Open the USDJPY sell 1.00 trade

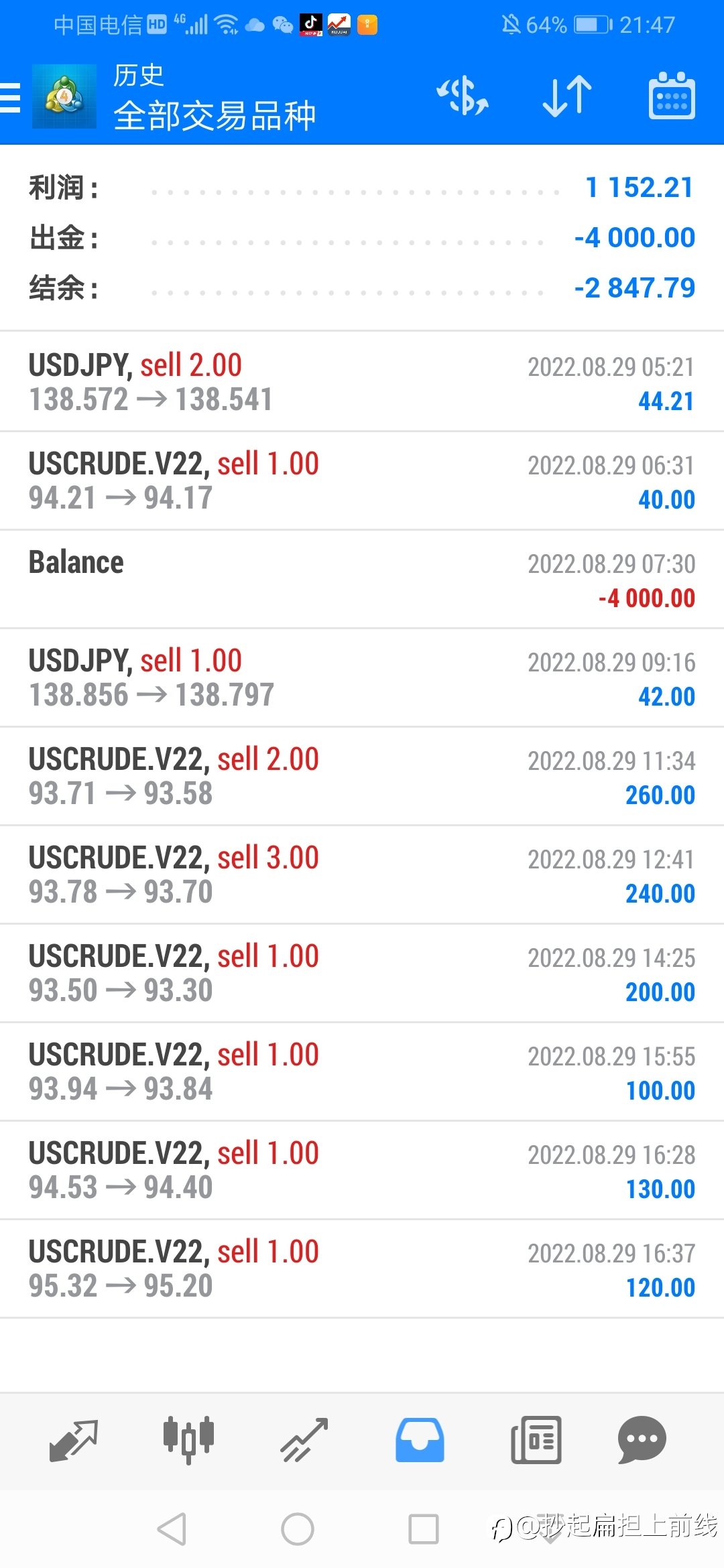tap(362, 677)
